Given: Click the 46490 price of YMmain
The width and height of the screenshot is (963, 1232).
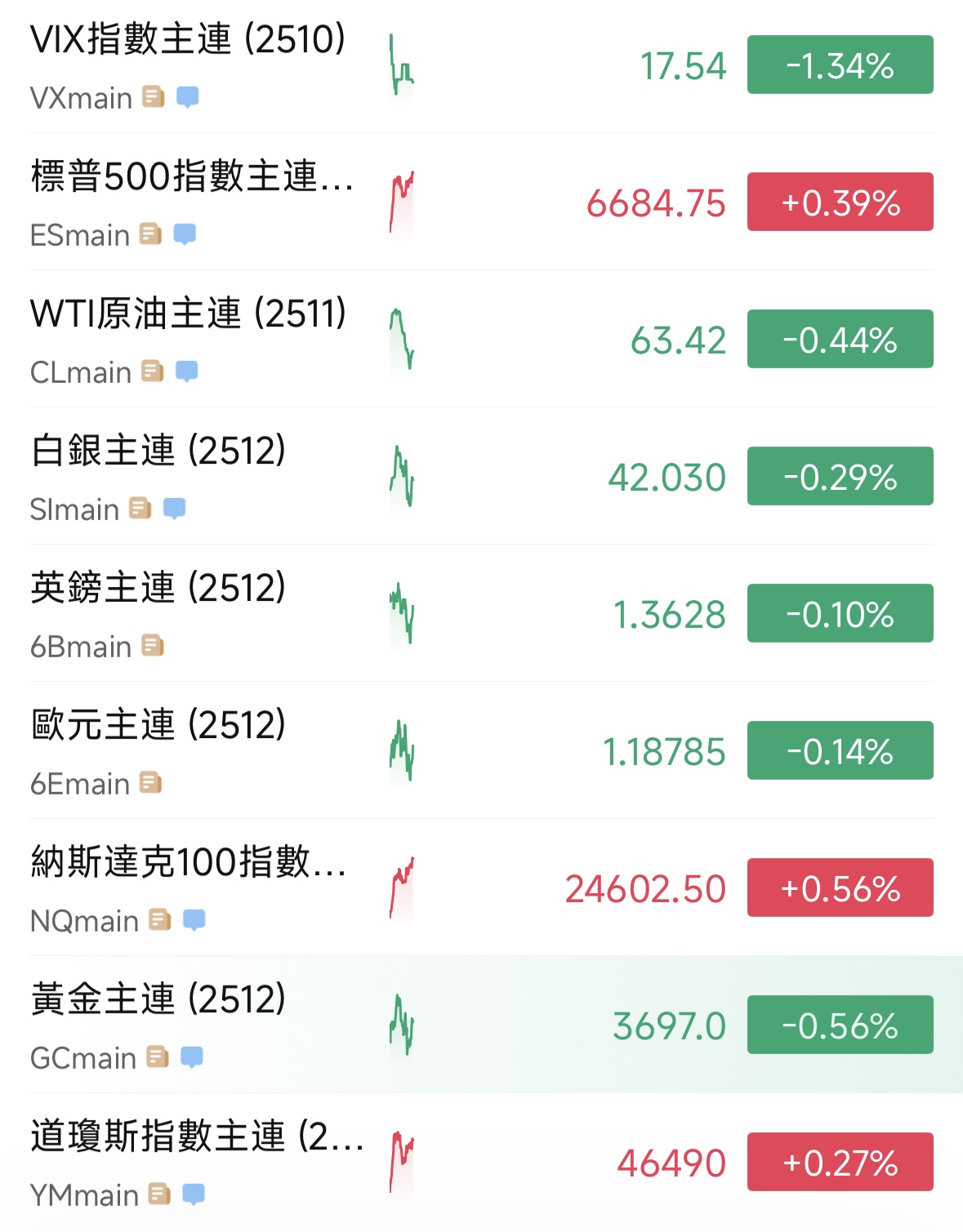Looking at the screenshot, I should coord(671,1163).
